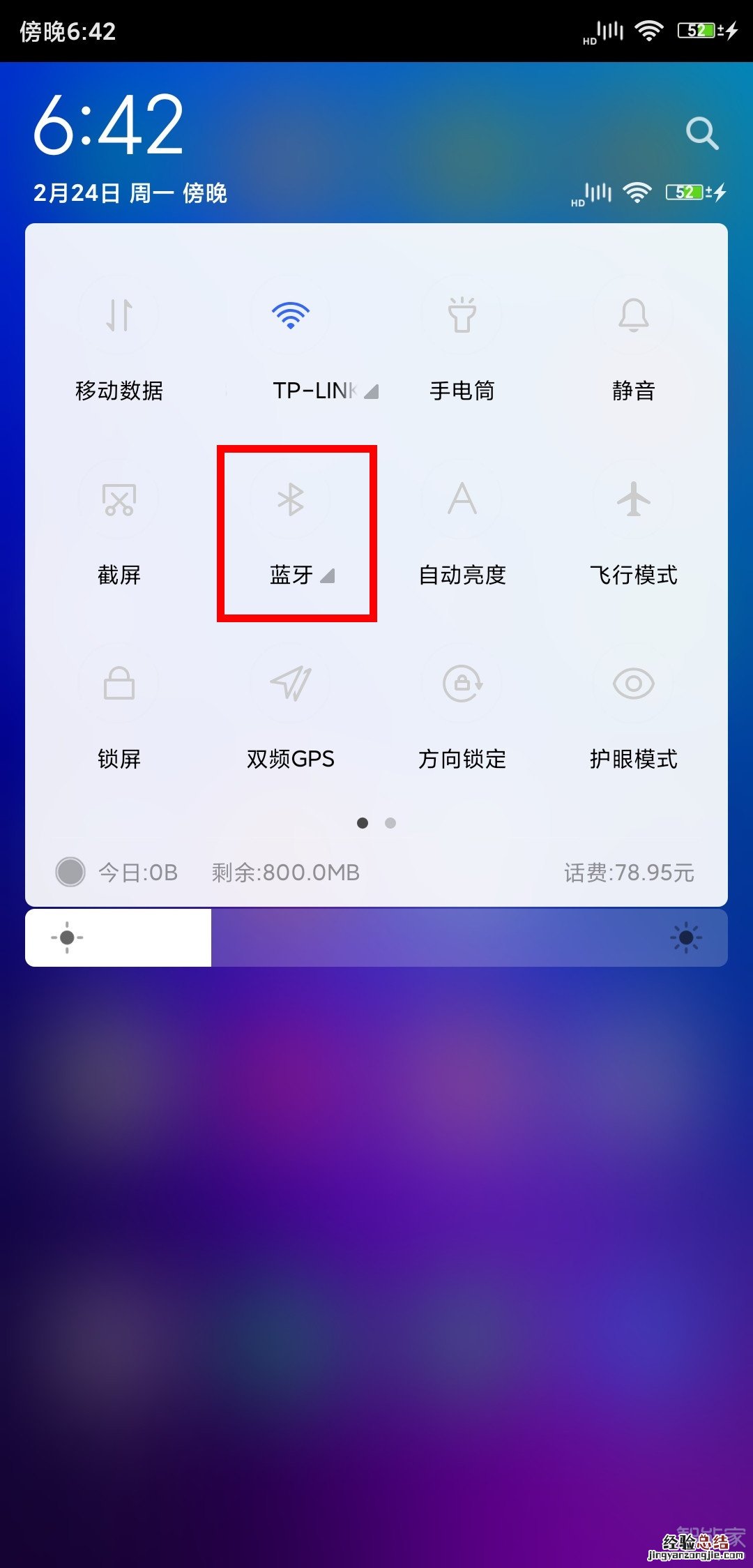Open search from the magnifier icon

pyautogui.click(x=701, y=133)
